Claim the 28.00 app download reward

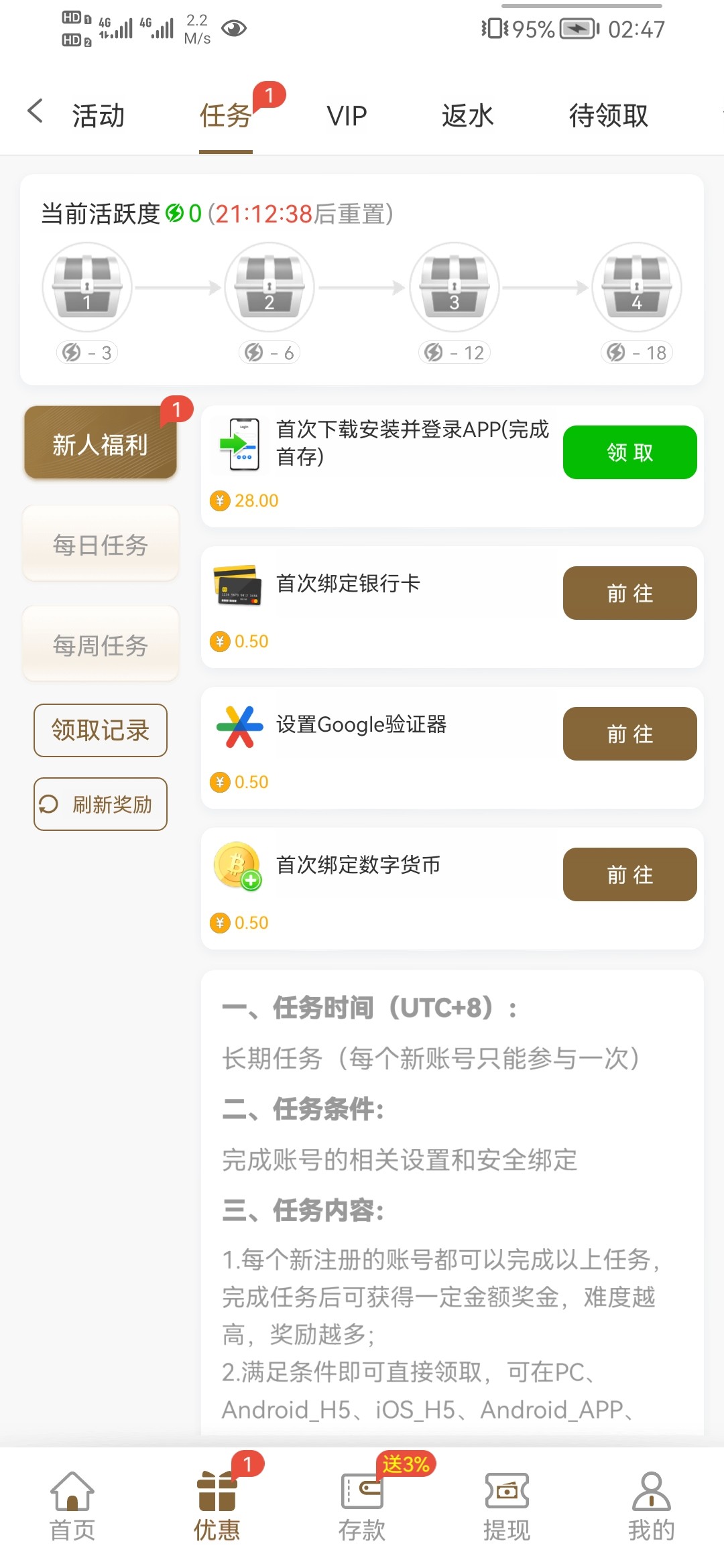pos(629,452)
